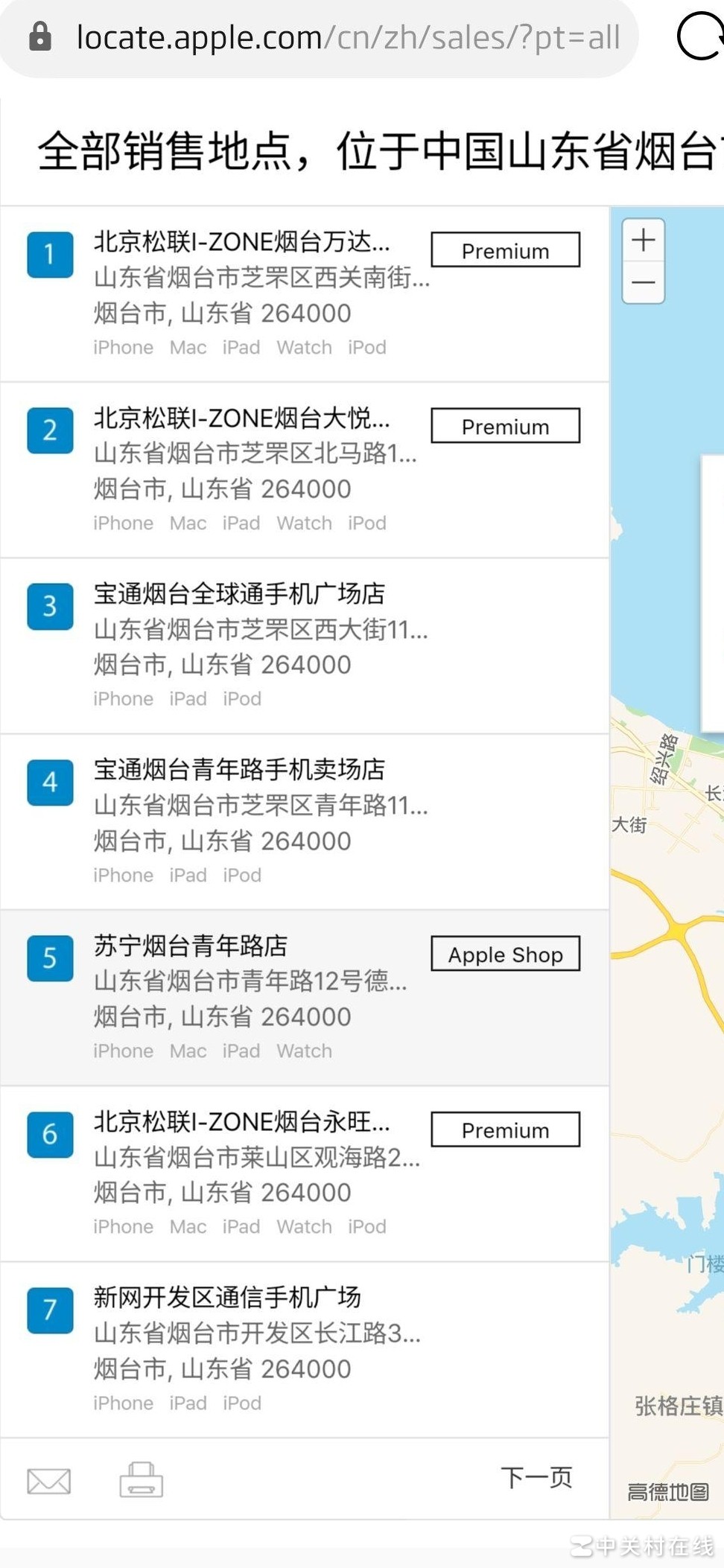Select the blue number 7 store marker
This screenshot has height=1568, width=724.
pos(49,1311)
